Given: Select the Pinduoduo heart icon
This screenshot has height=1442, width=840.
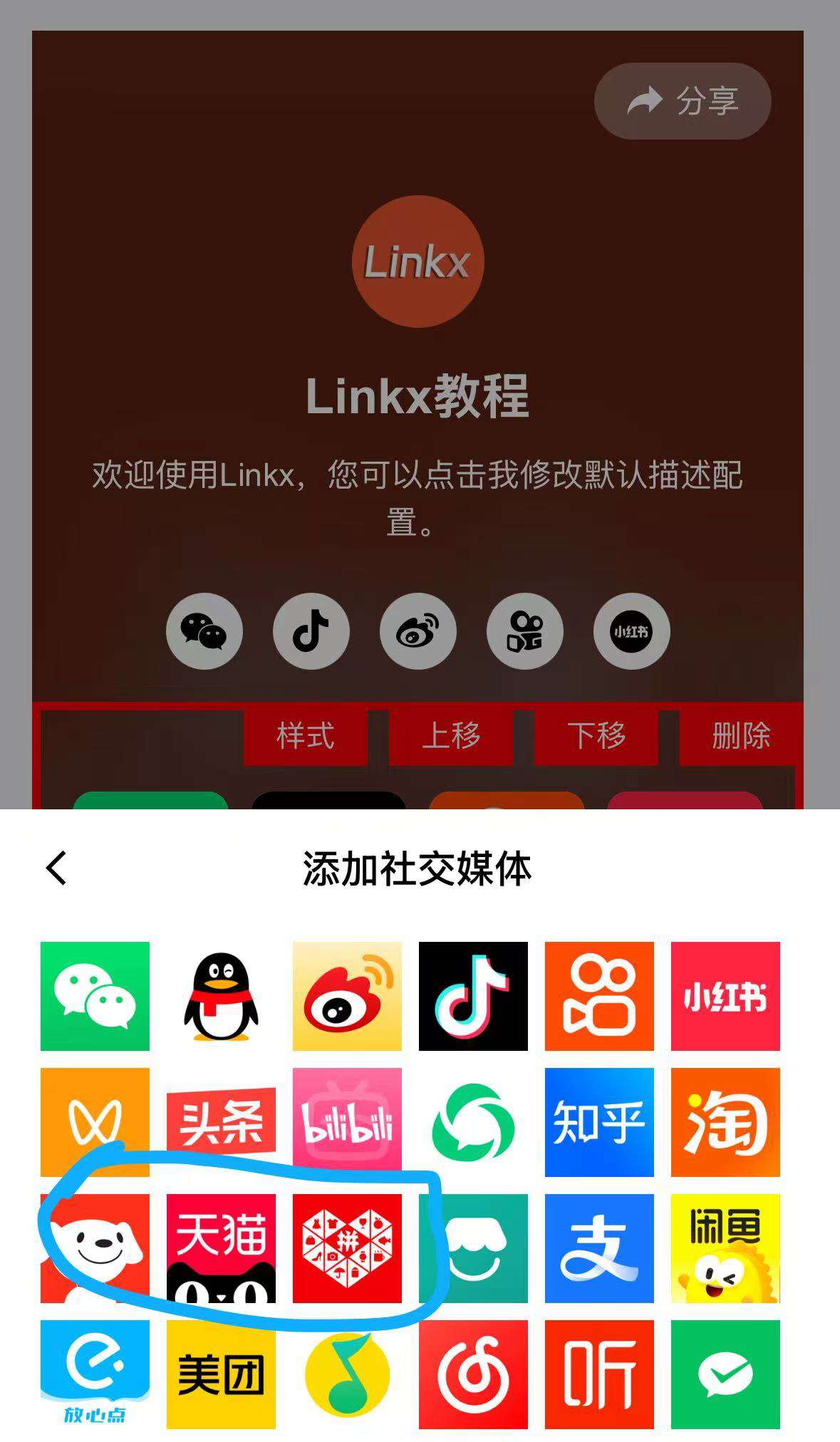Looking at the screenshot, I should pyautogui.click(x=347, y=1248).
